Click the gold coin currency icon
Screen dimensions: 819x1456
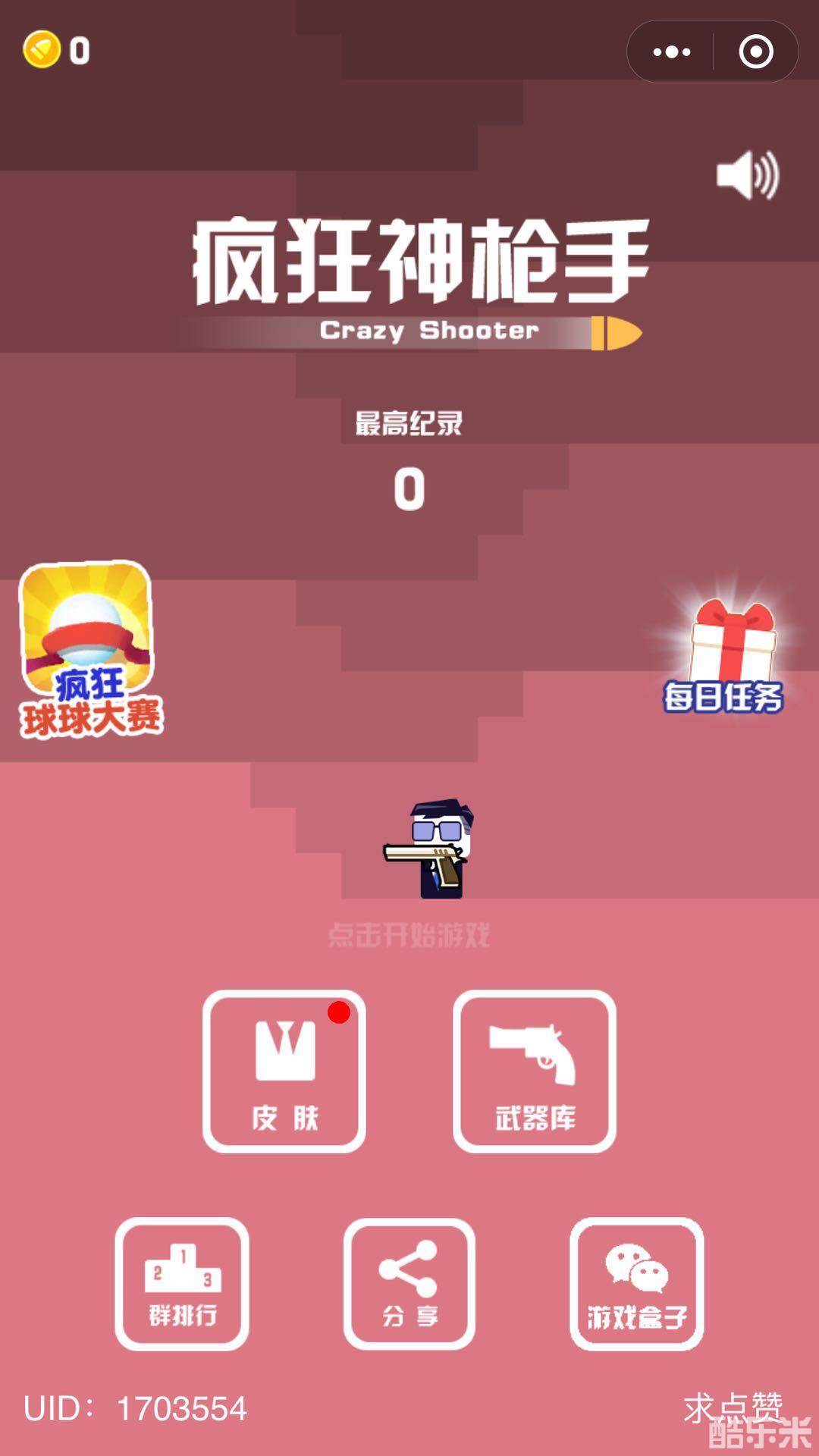43,51
